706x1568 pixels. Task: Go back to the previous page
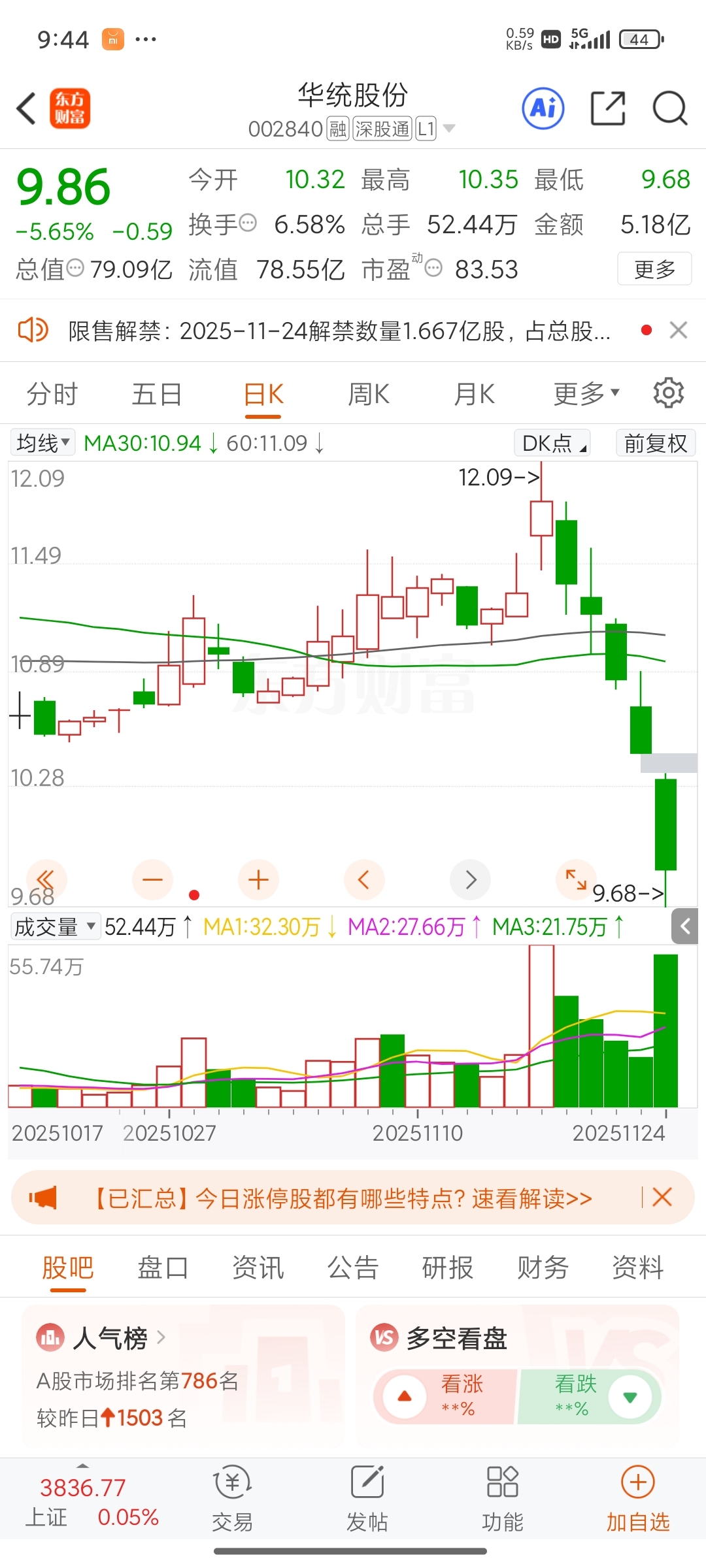coord(26,108)
